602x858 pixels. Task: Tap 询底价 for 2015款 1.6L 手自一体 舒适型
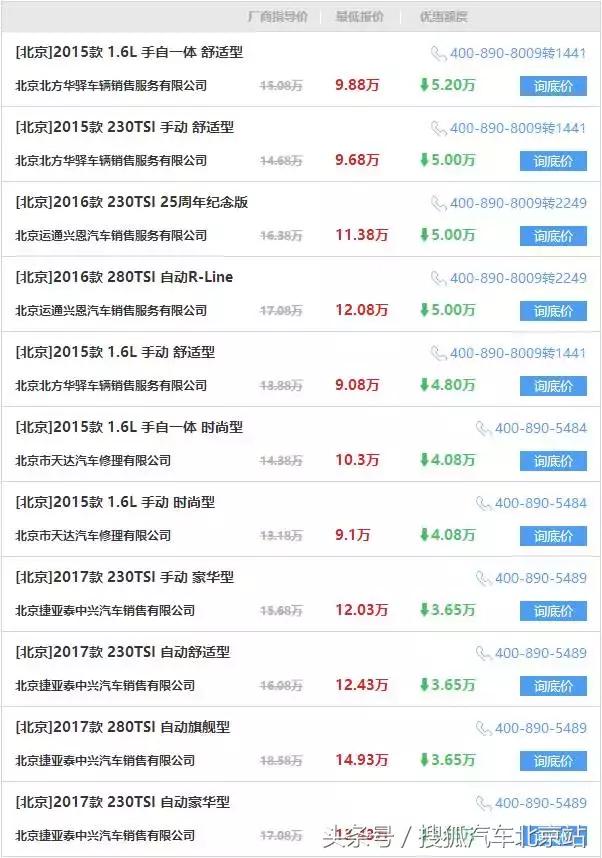(553, 86)
